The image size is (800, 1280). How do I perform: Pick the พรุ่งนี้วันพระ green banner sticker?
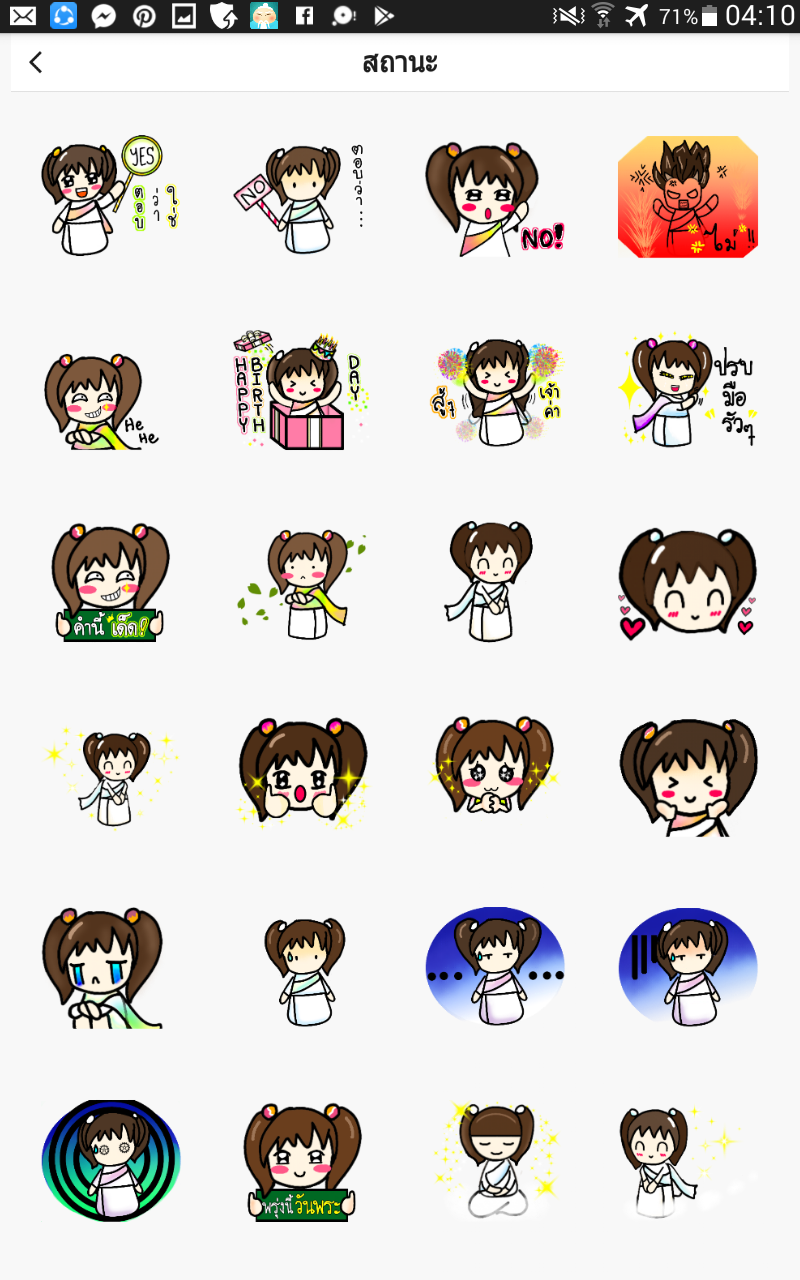coord(303,1161)
